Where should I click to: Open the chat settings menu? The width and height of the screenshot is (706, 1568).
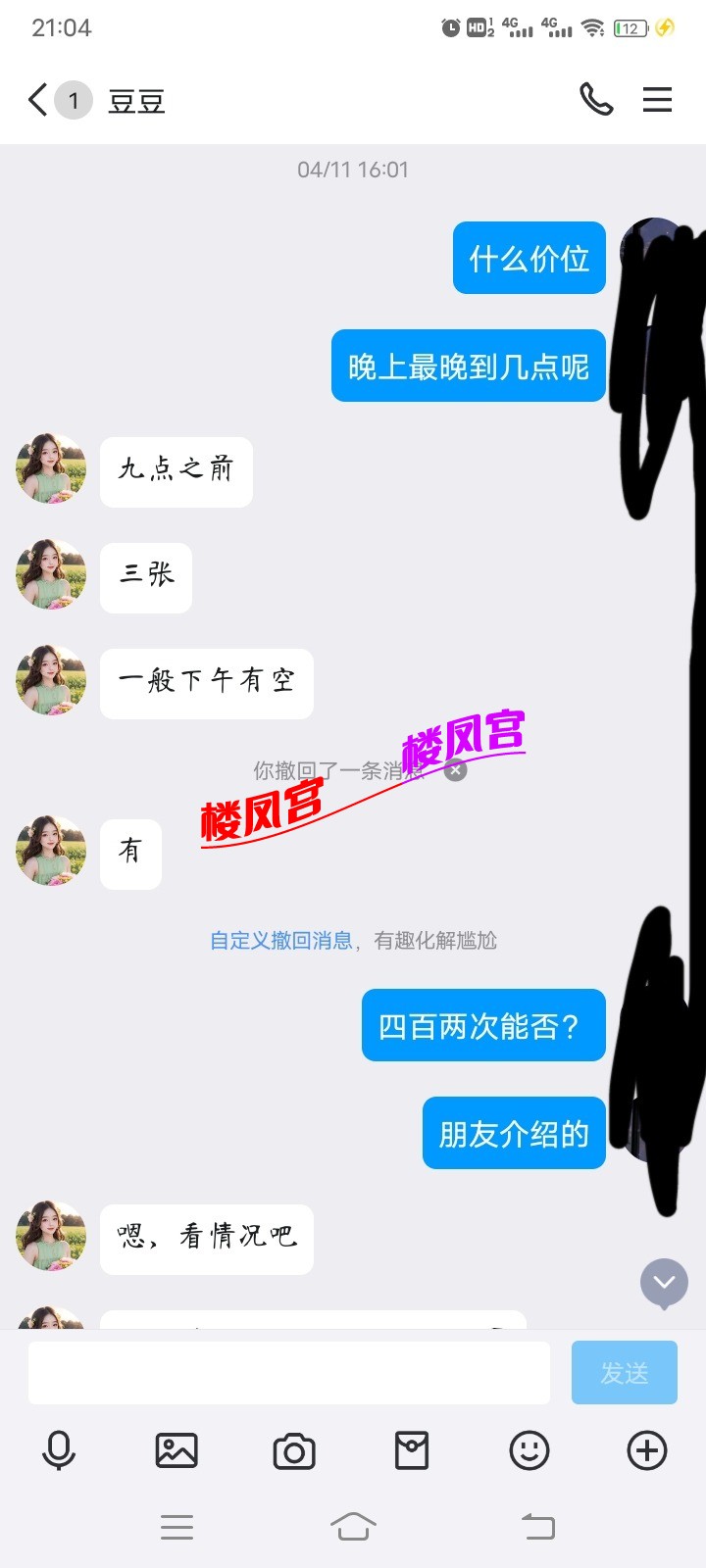[657, 99]
